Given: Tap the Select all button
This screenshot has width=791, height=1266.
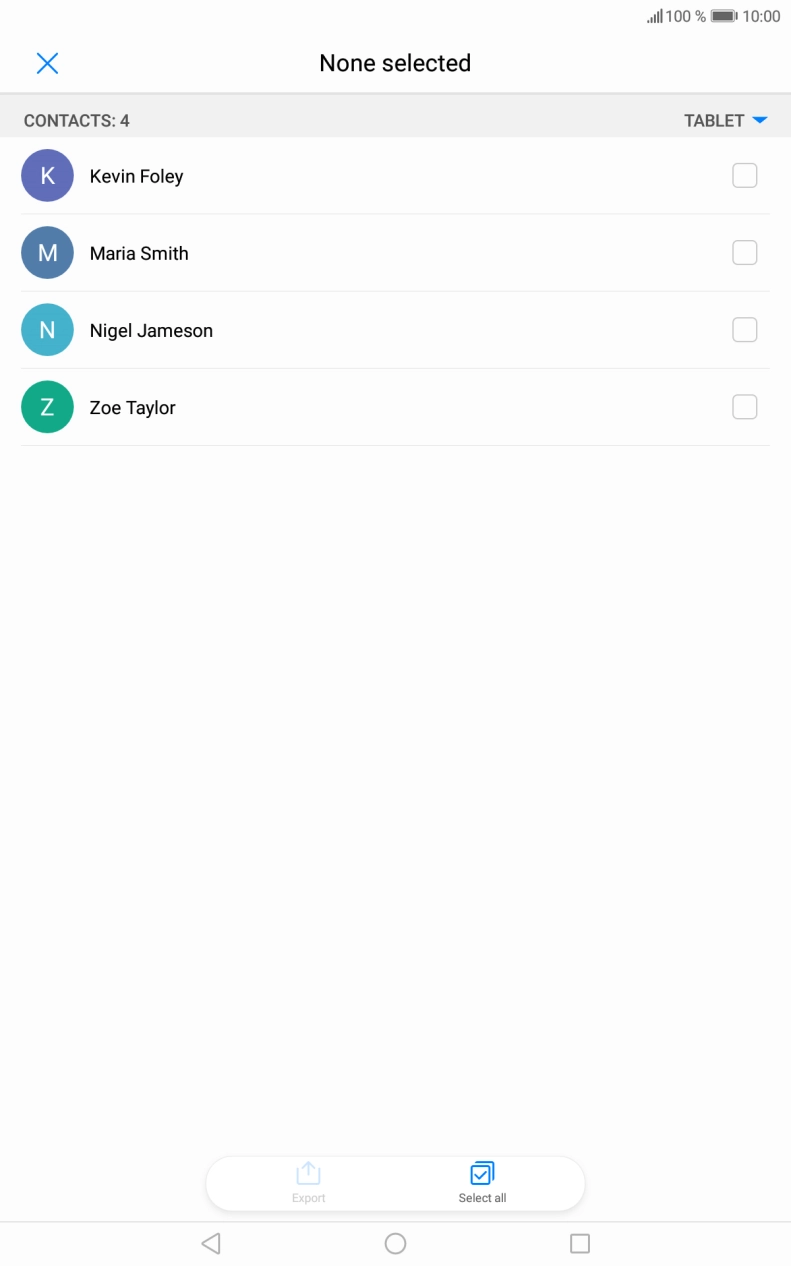Looking at the screenshot, I should pos(481,1182).
